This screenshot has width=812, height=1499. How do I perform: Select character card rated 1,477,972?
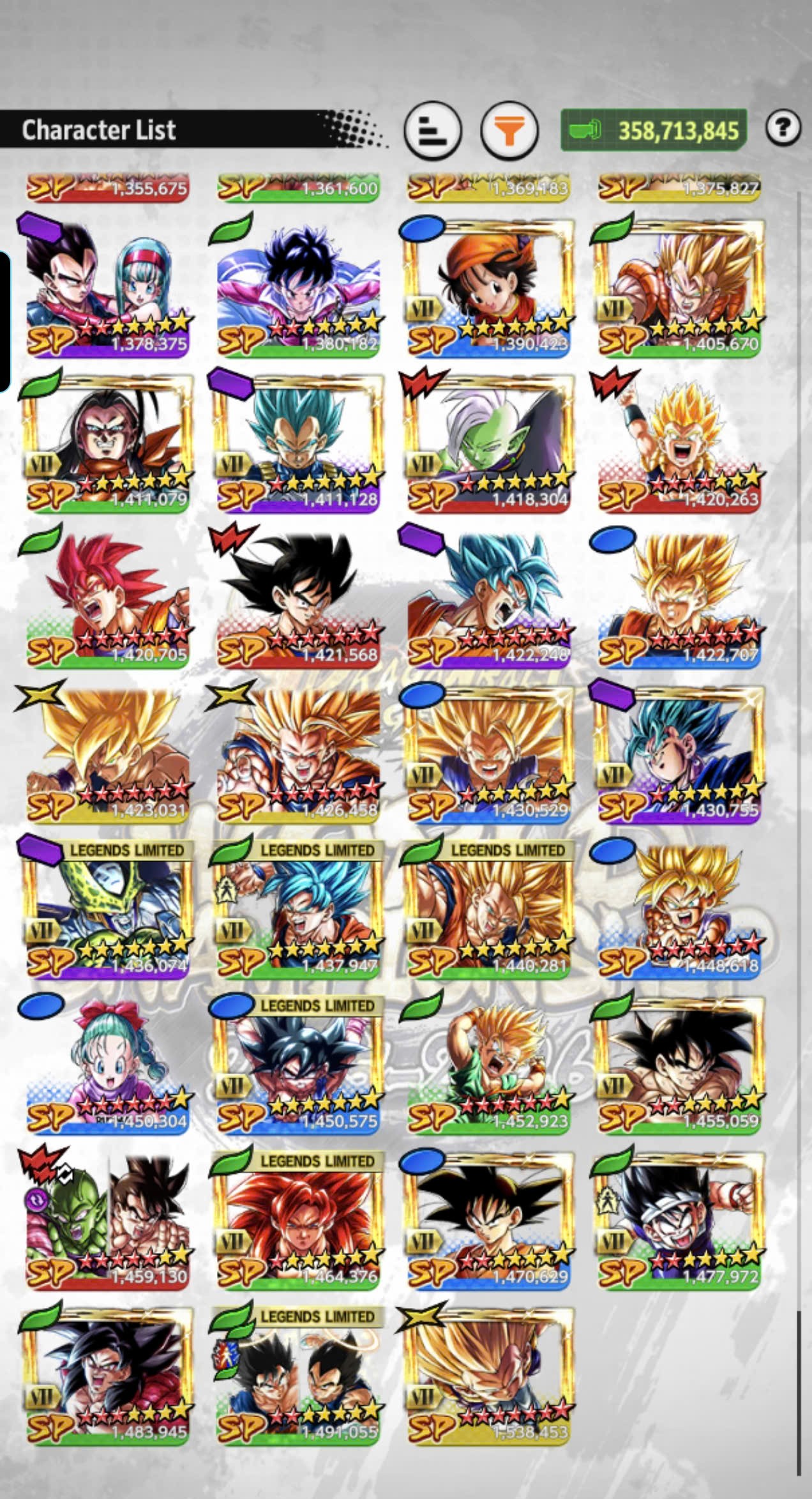pos(680,1220)
